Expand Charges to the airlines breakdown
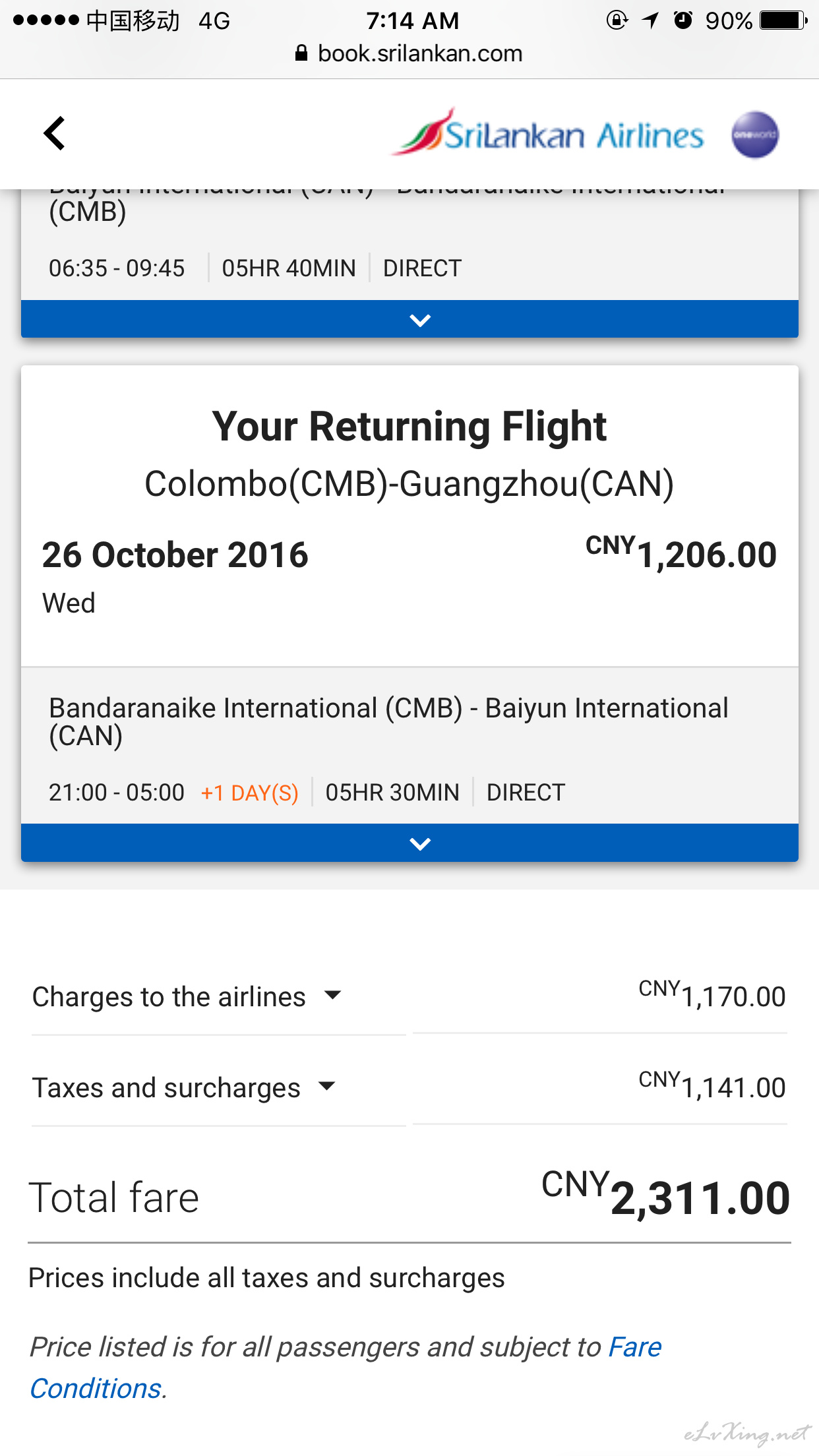The height and width of the screenshot is (1456, 819). click(x=187, y=996)
